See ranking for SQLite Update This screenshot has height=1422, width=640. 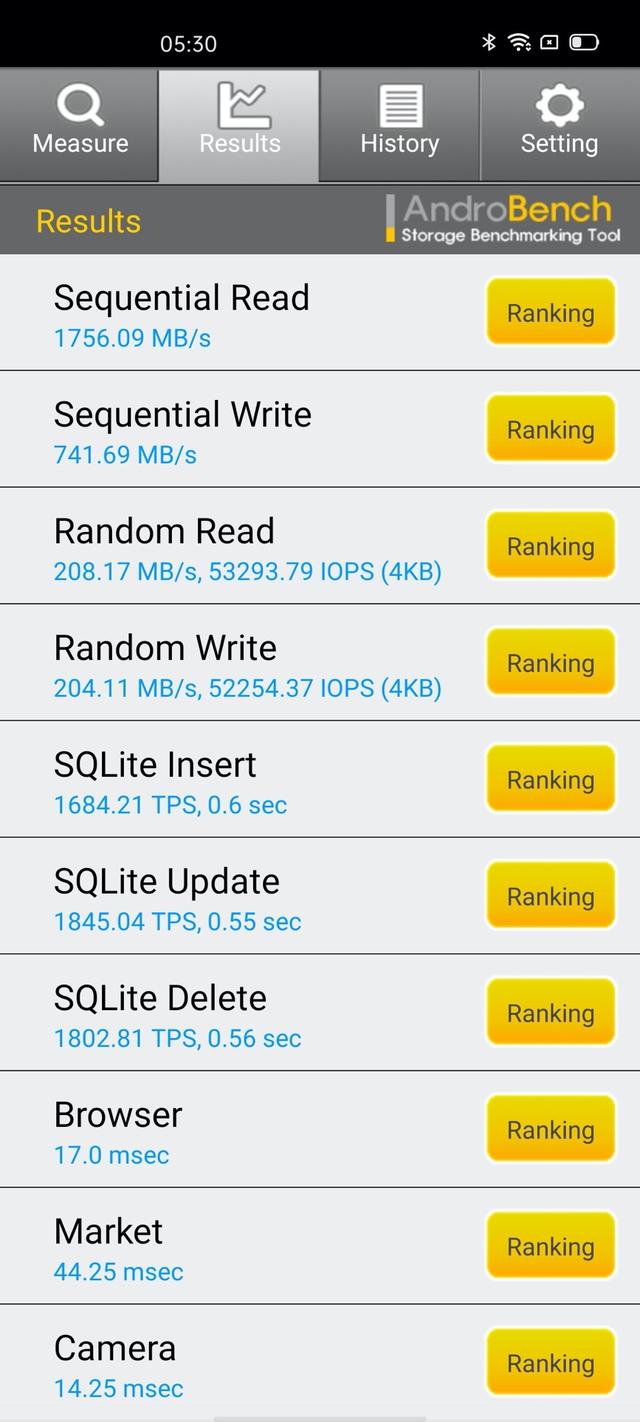click(x=550, y=897)
